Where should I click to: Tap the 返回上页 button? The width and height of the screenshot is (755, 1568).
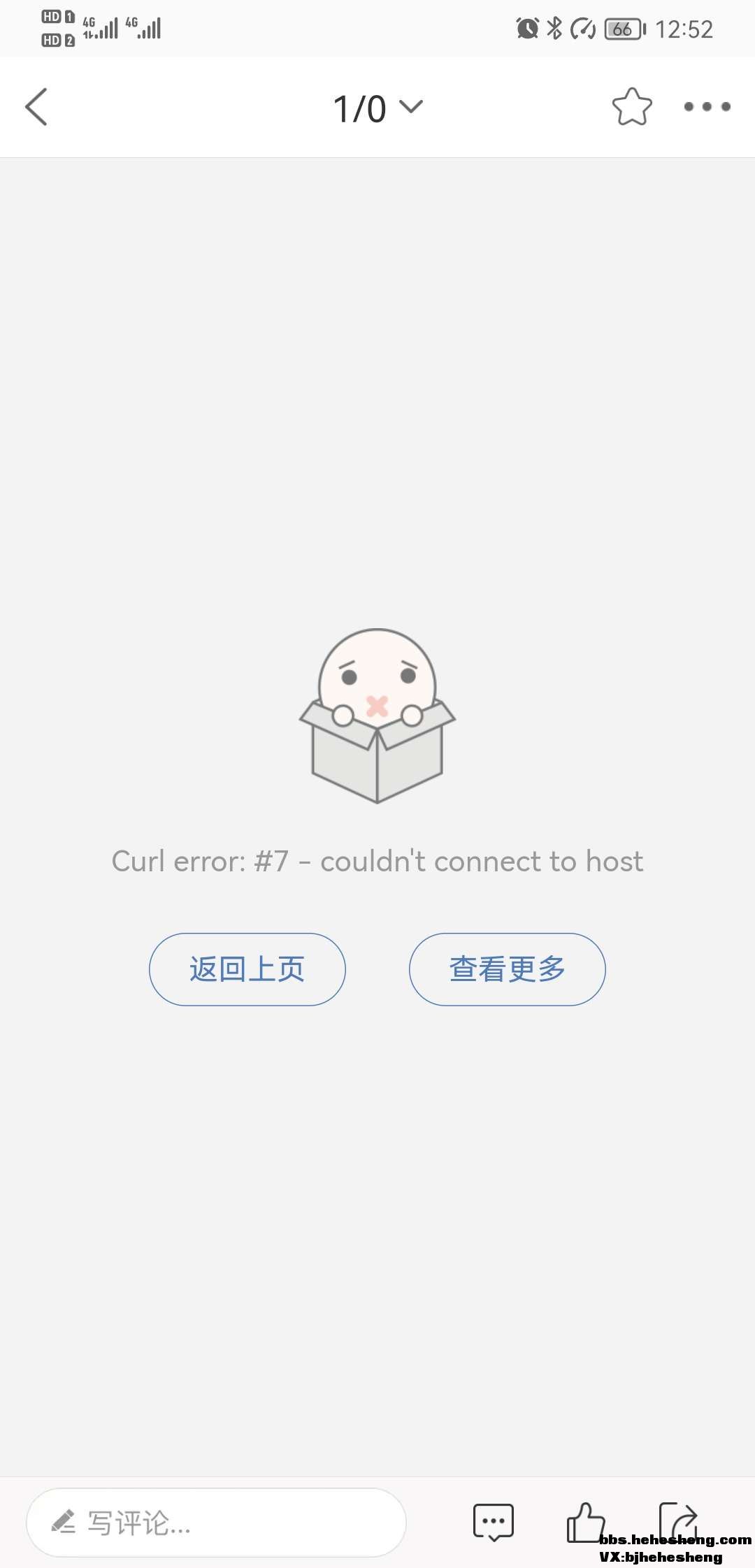(x=247, y=969)
